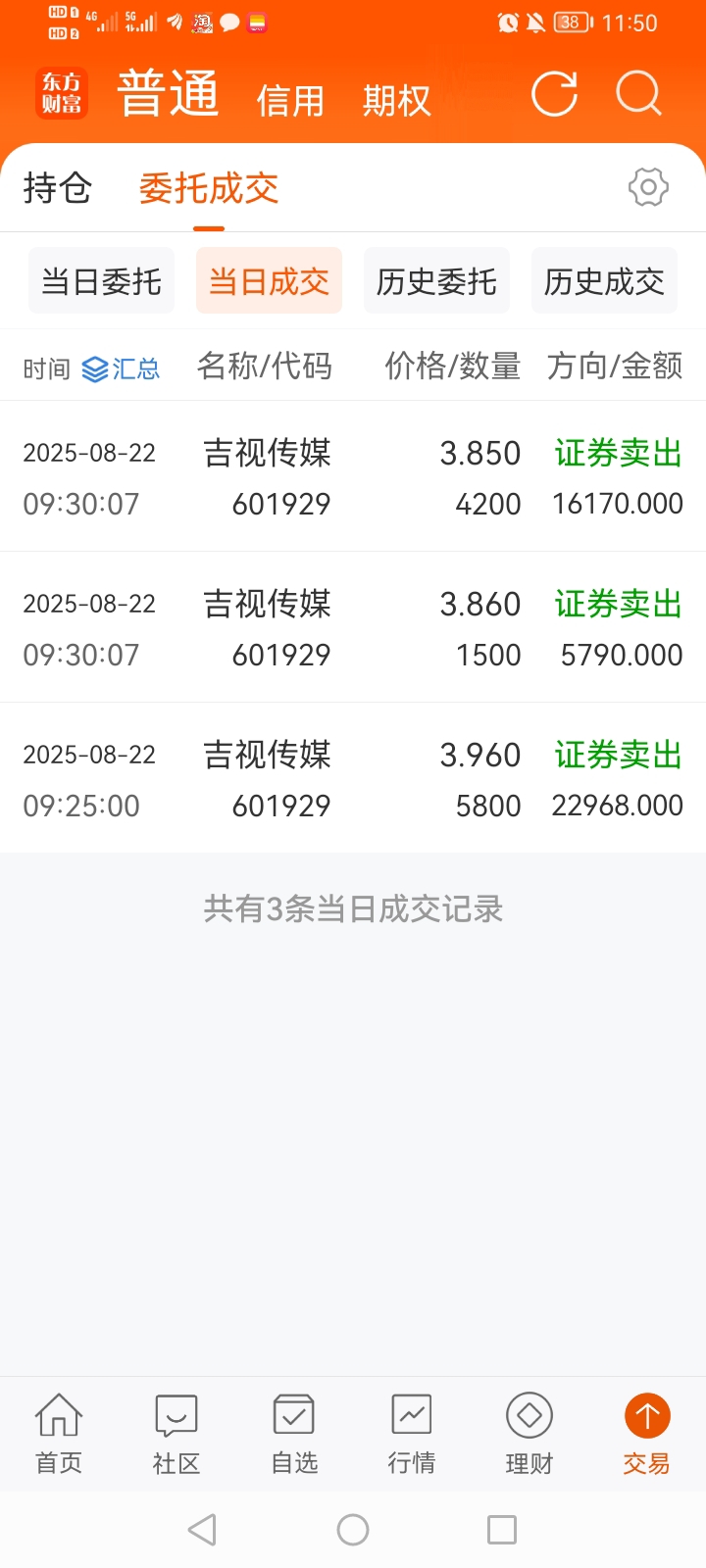This screenshot has height=1568, width=706.
Task: Show 当日委托 orders
Action: 101,281
